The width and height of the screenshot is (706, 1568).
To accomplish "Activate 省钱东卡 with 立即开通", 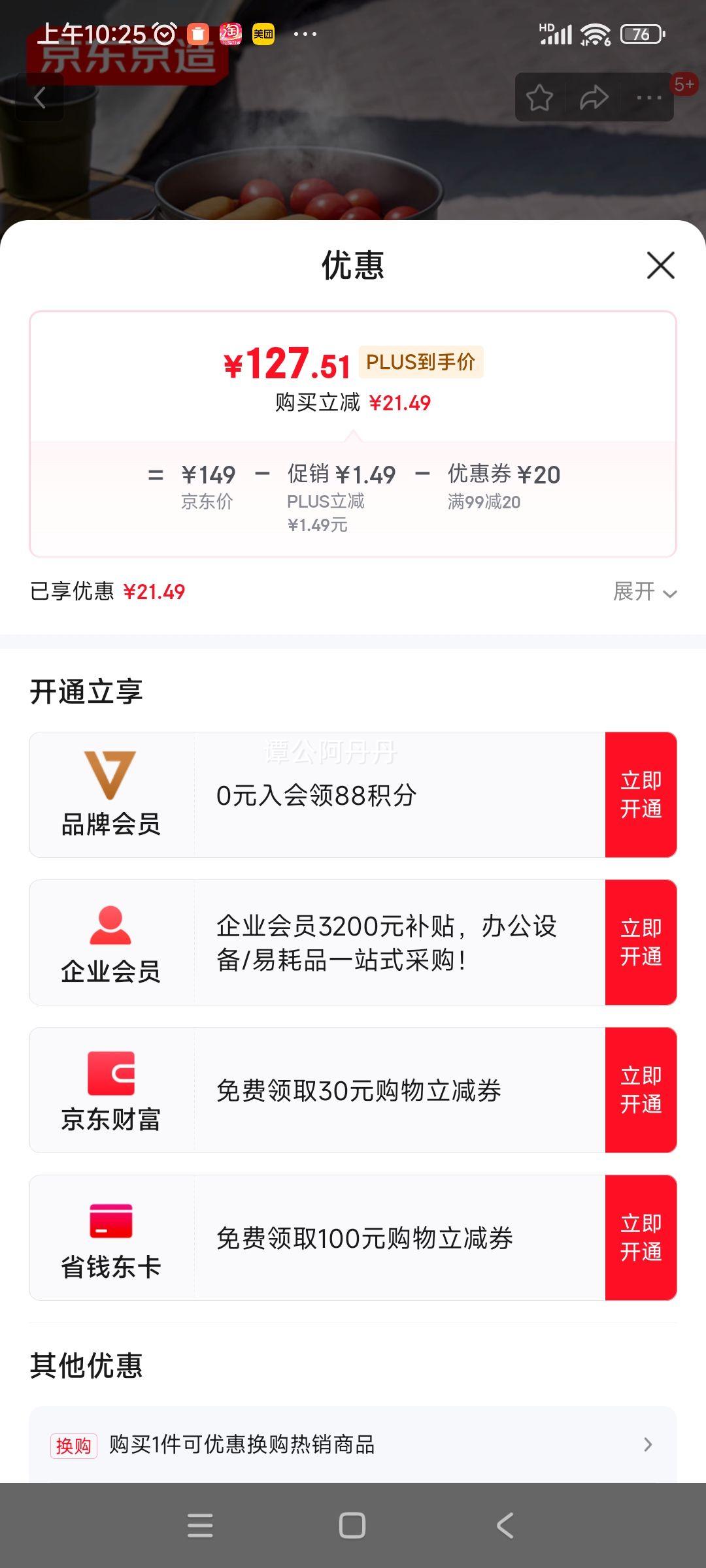I will [x=641, y=1237].
